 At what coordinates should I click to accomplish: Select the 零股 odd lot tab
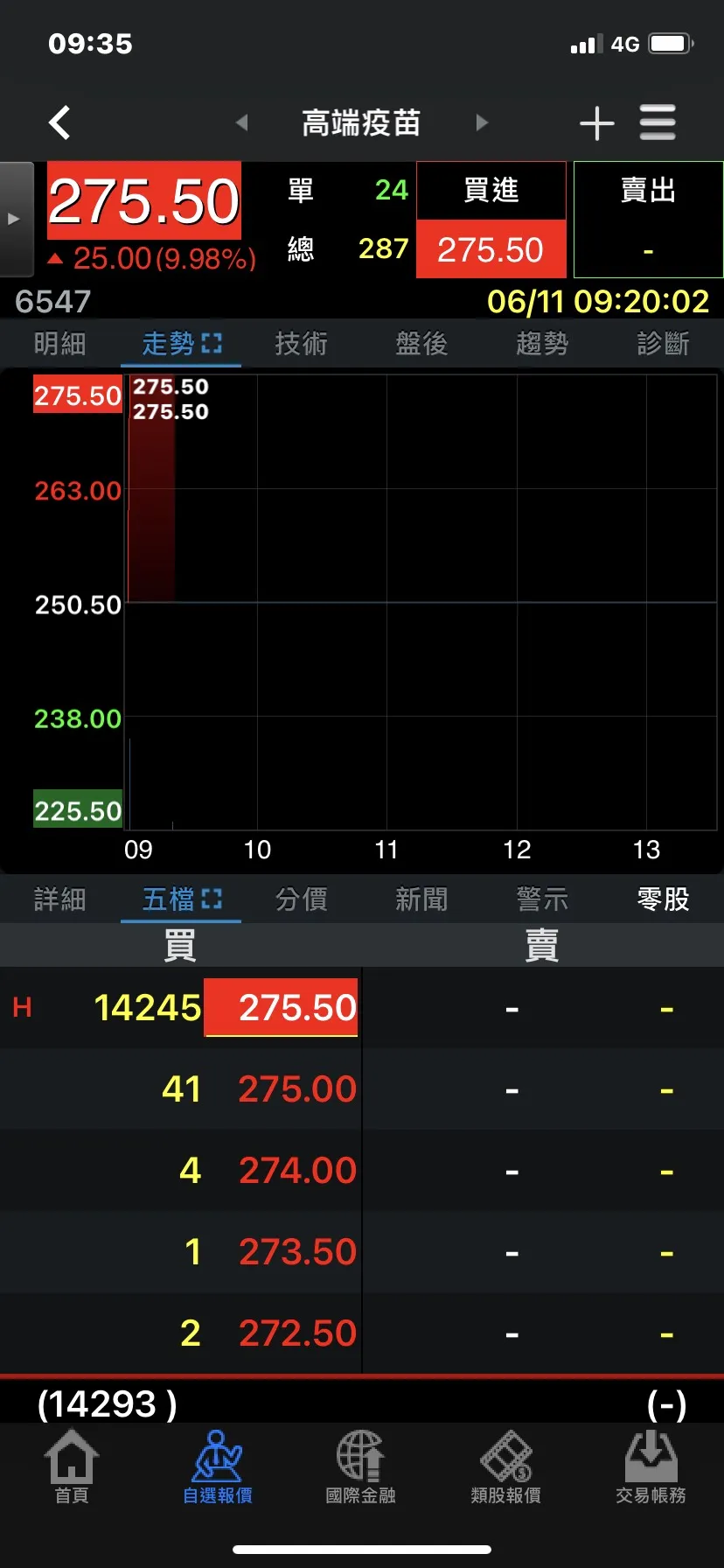tap(662, 899)
